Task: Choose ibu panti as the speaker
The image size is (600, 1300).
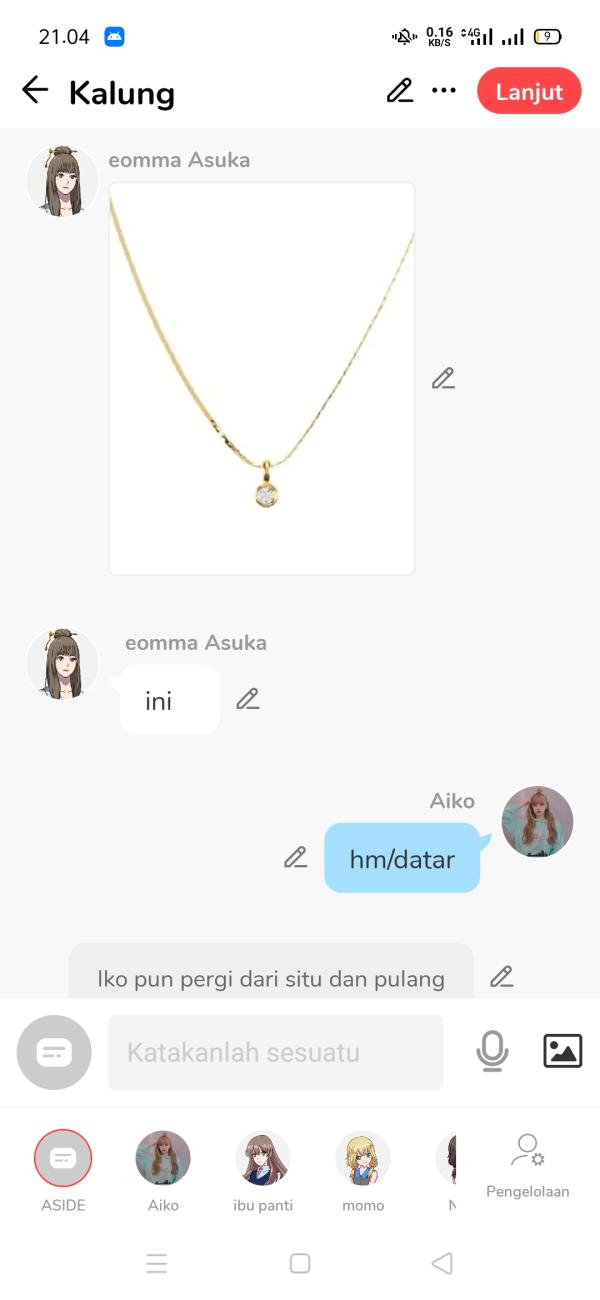Action: tap(263, 1160)
